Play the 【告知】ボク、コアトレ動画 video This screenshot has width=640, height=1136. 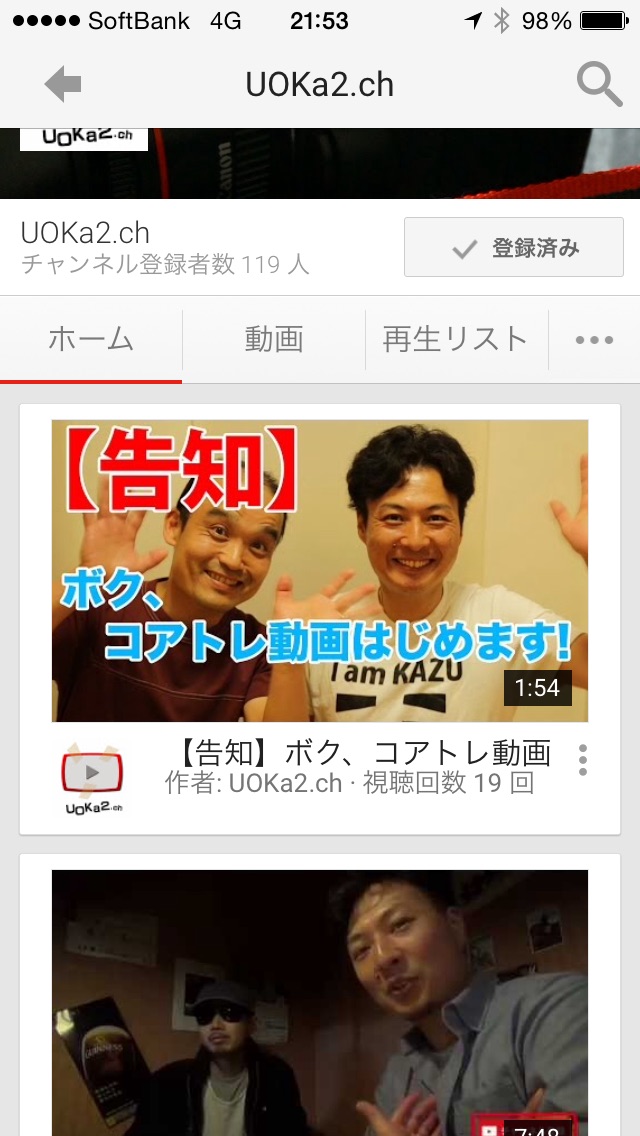(x=320, y=570)
